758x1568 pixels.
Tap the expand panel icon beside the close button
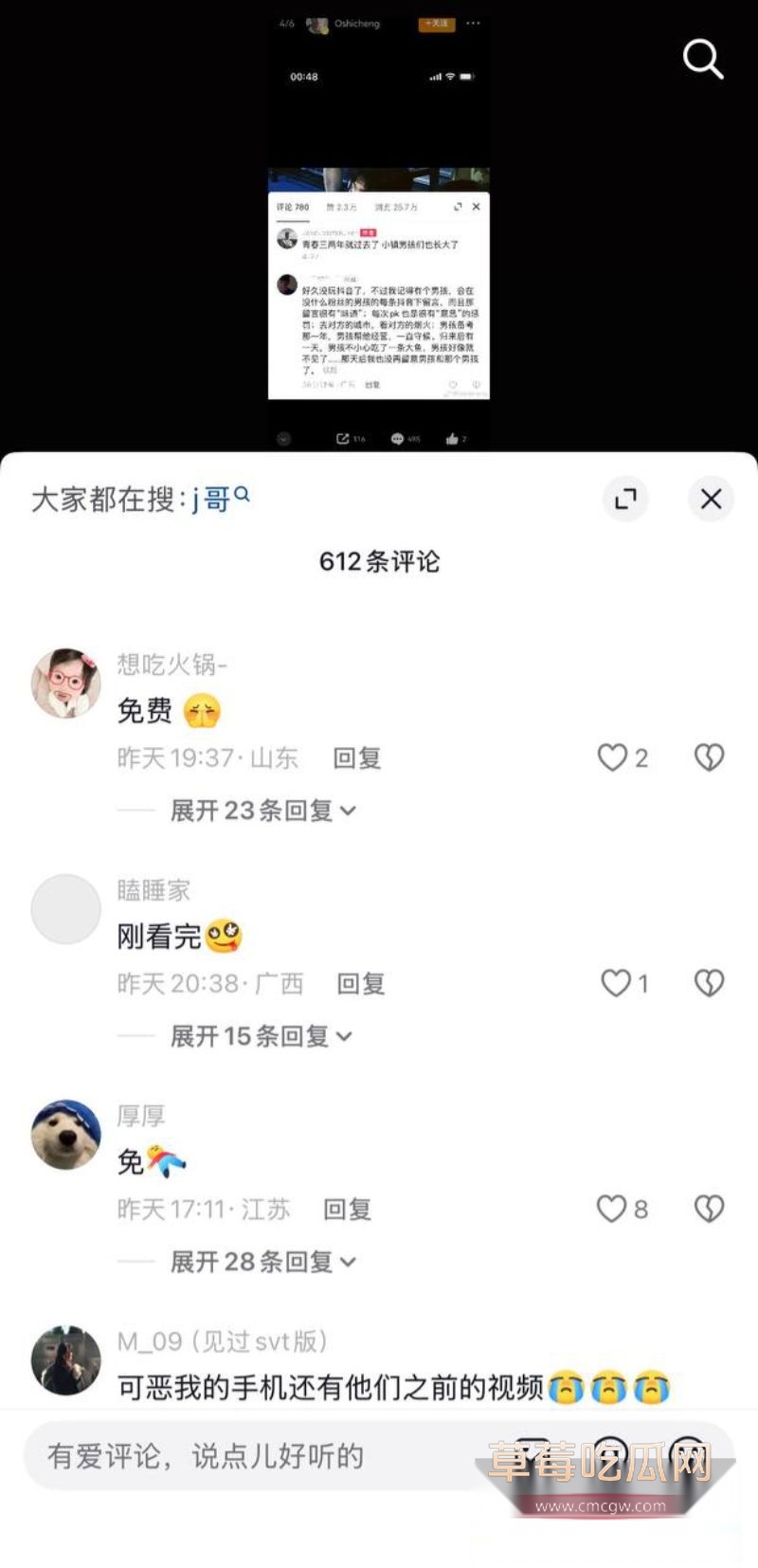coord(625,499)
